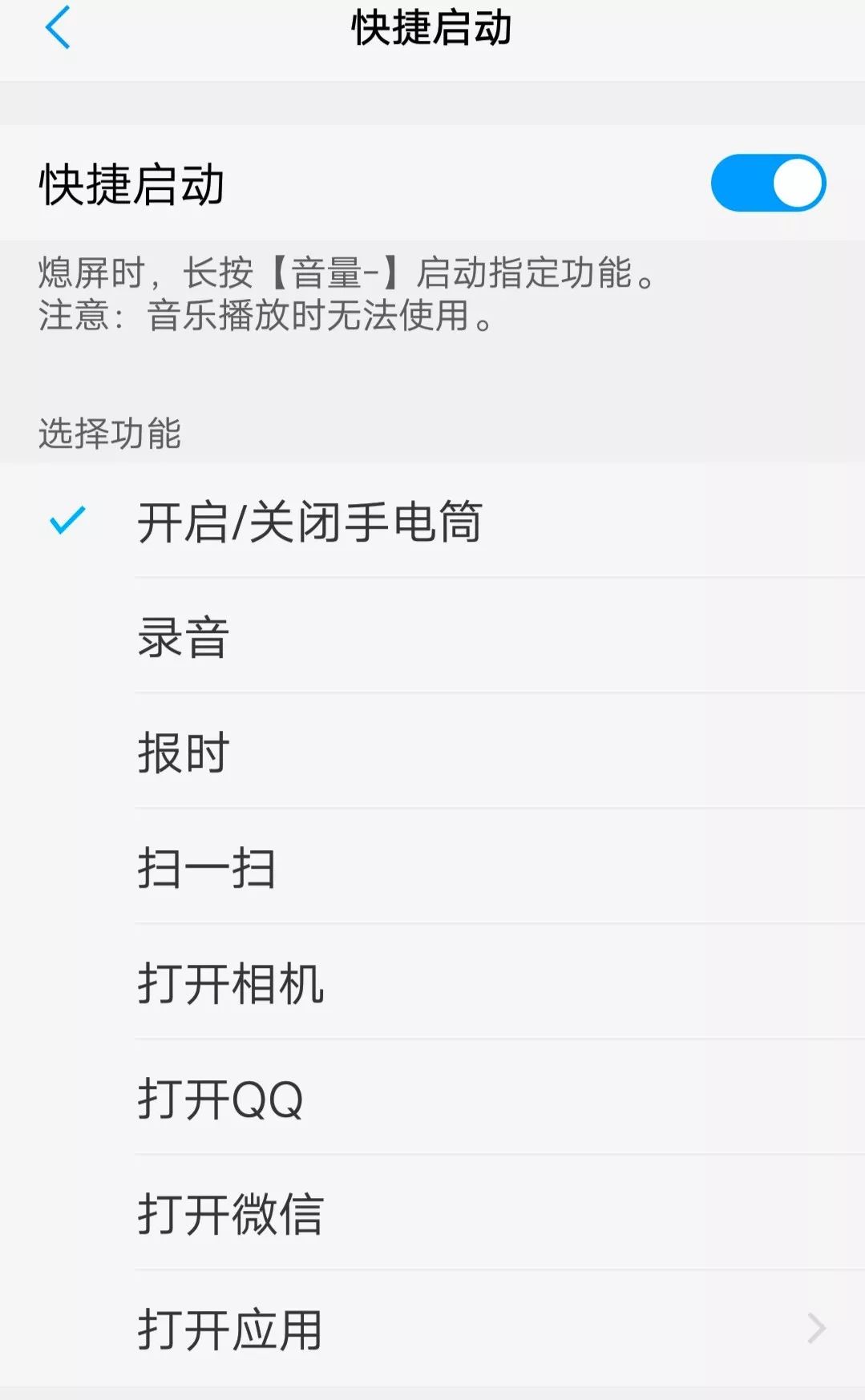Image resolution: width=865 pixels, height=1400 pixels.
Task: Turn off the 快捷启动 switch
Action: coord(768,183)
